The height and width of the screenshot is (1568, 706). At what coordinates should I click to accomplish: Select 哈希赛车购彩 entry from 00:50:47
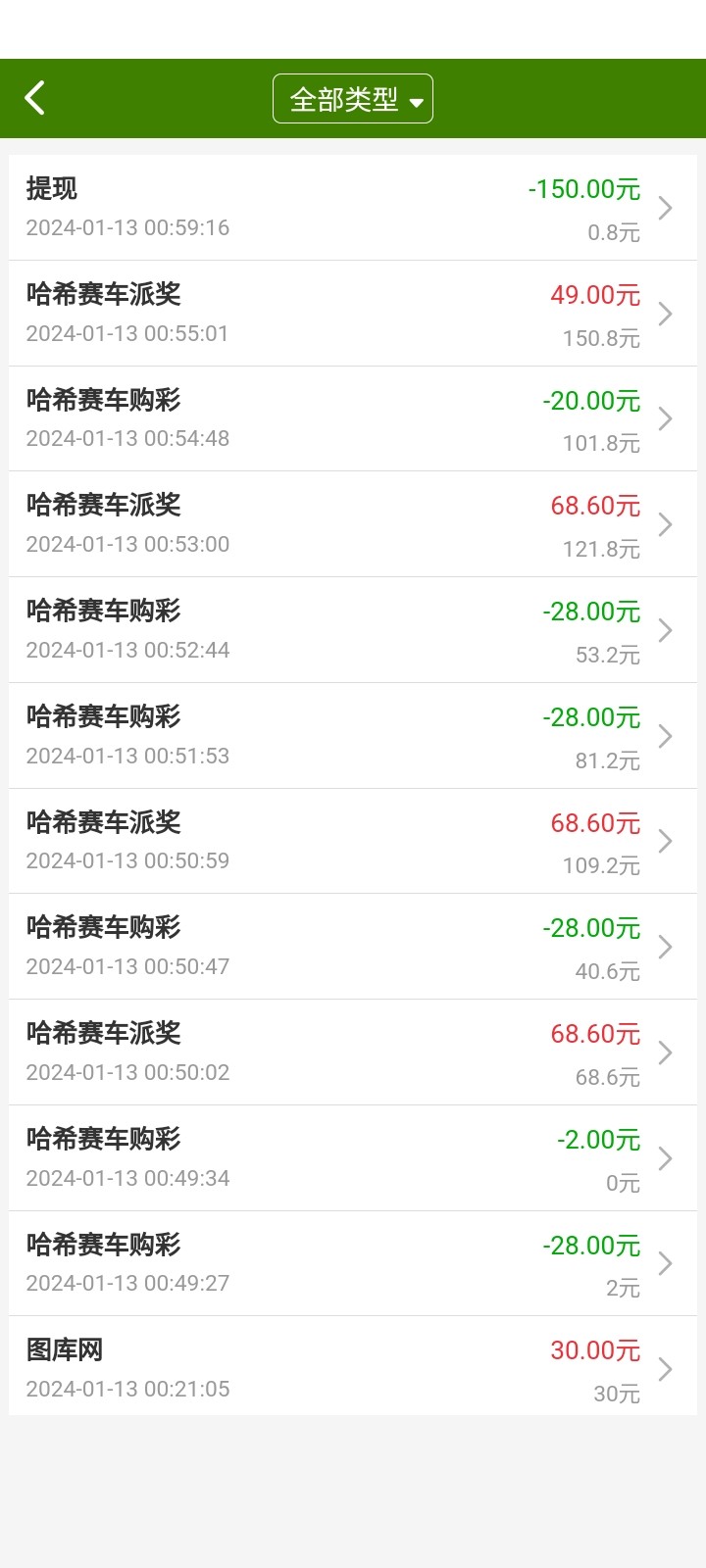[353, 947]
